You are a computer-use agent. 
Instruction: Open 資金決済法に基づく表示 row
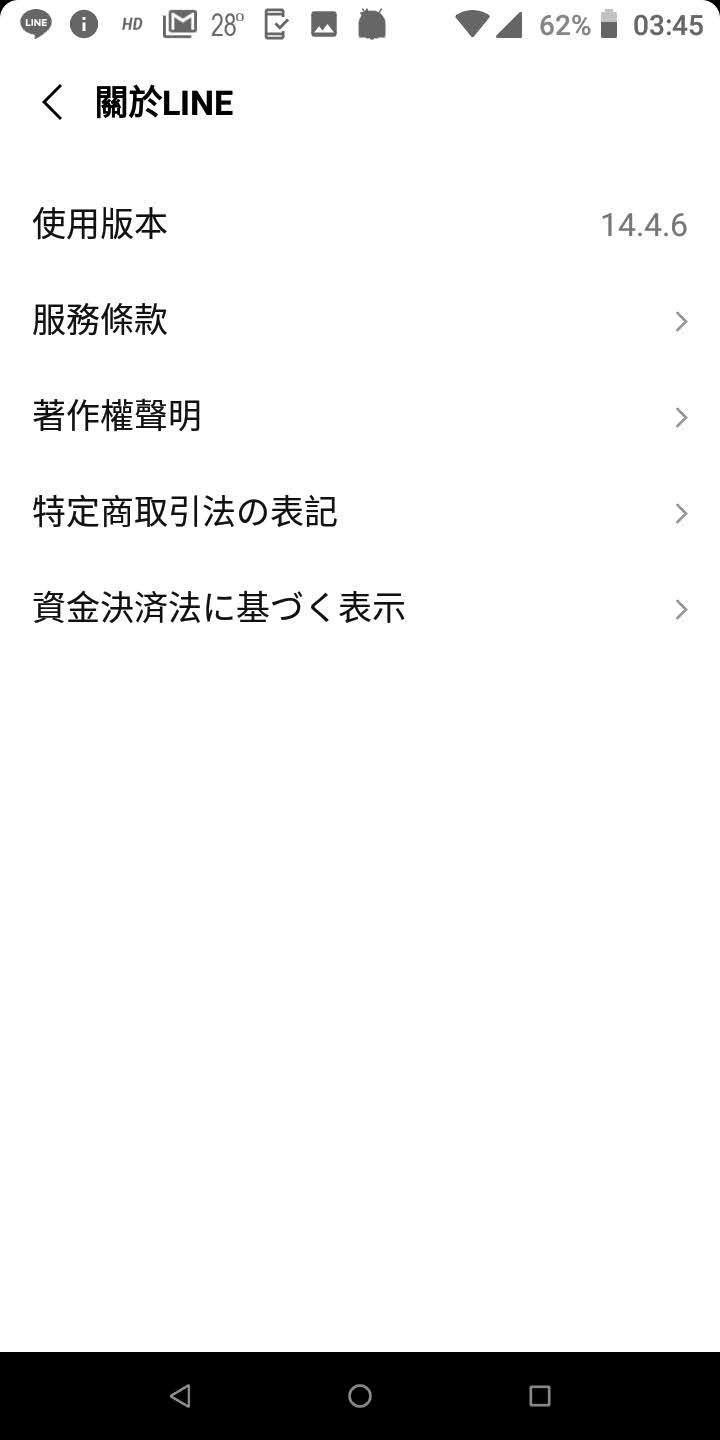360,609
